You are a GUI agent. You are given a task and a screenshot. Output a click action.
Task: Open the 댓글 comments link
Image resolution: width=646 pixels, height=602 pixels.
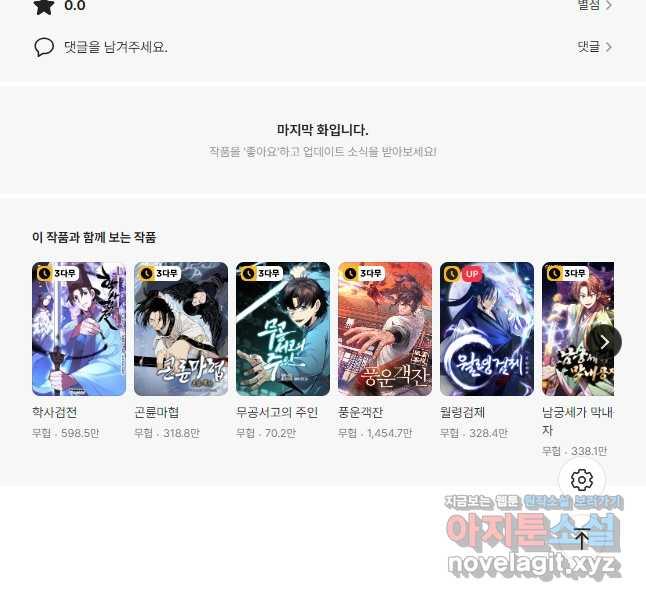click(594, 47)
